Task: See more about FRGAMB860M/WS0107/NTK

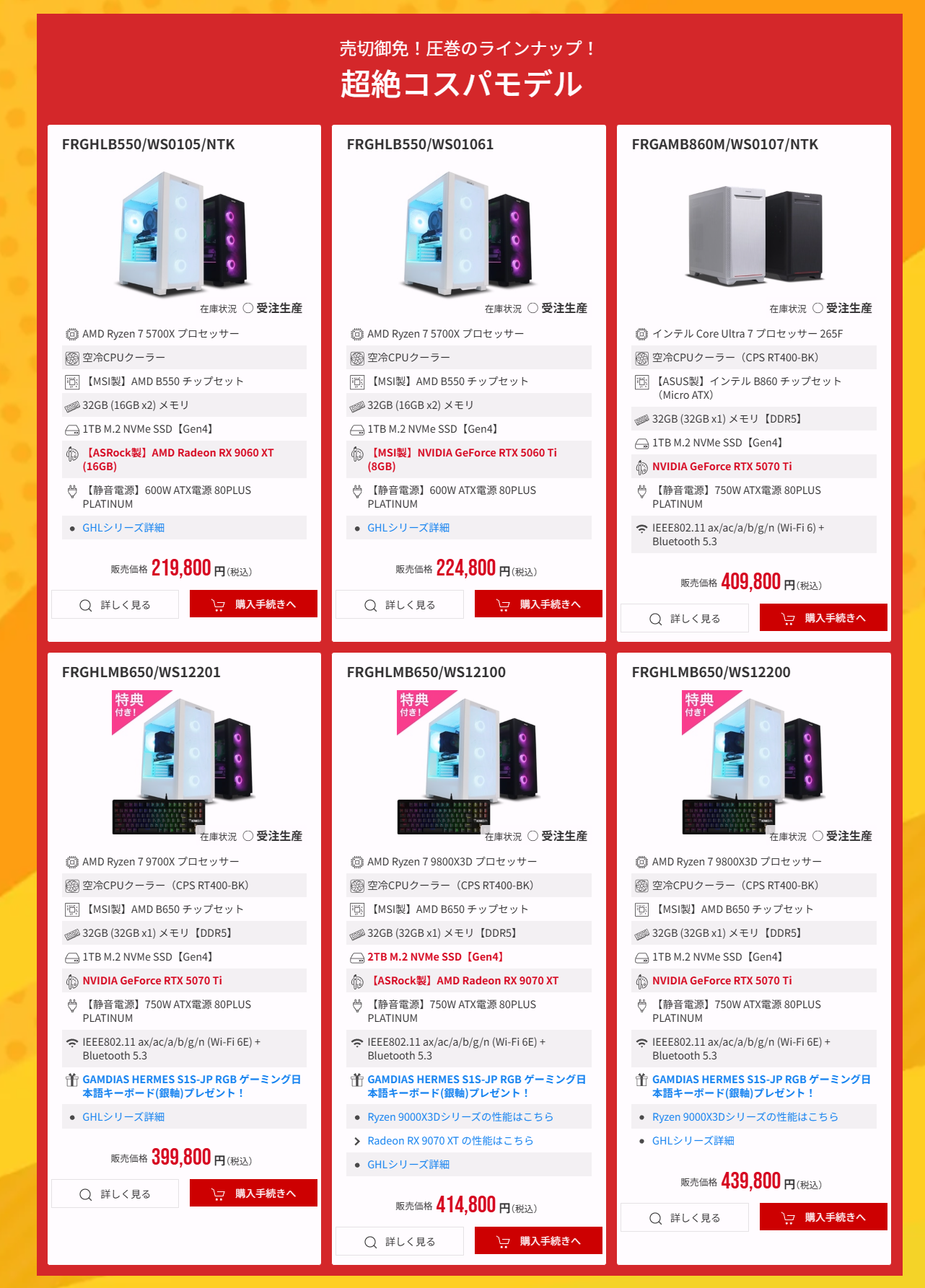Action: (x=685, y=618)
